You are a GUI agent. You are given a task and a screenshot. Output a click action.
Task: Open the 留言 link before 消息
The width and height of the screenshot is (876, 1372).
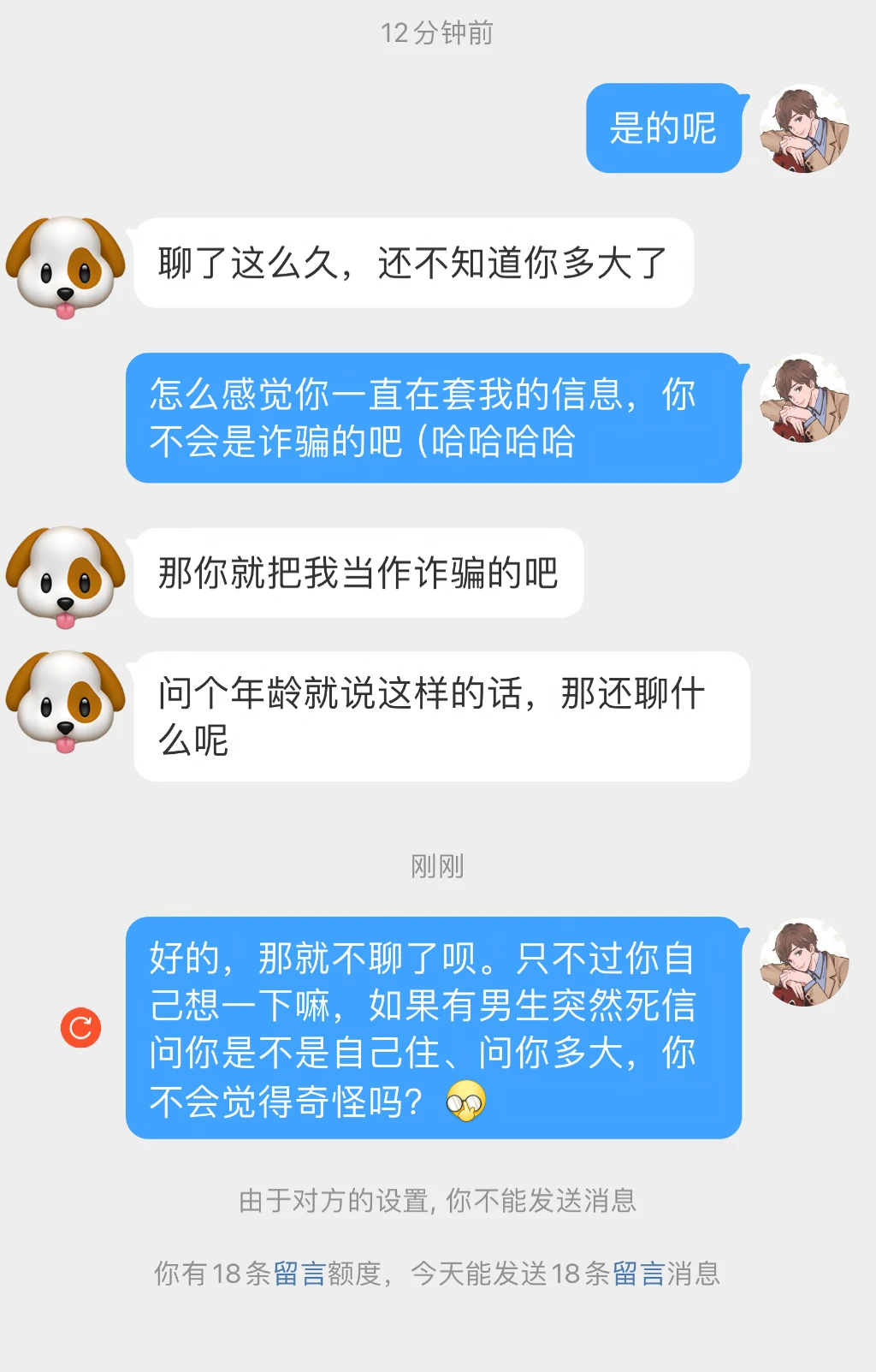[x=638, y=1274]
